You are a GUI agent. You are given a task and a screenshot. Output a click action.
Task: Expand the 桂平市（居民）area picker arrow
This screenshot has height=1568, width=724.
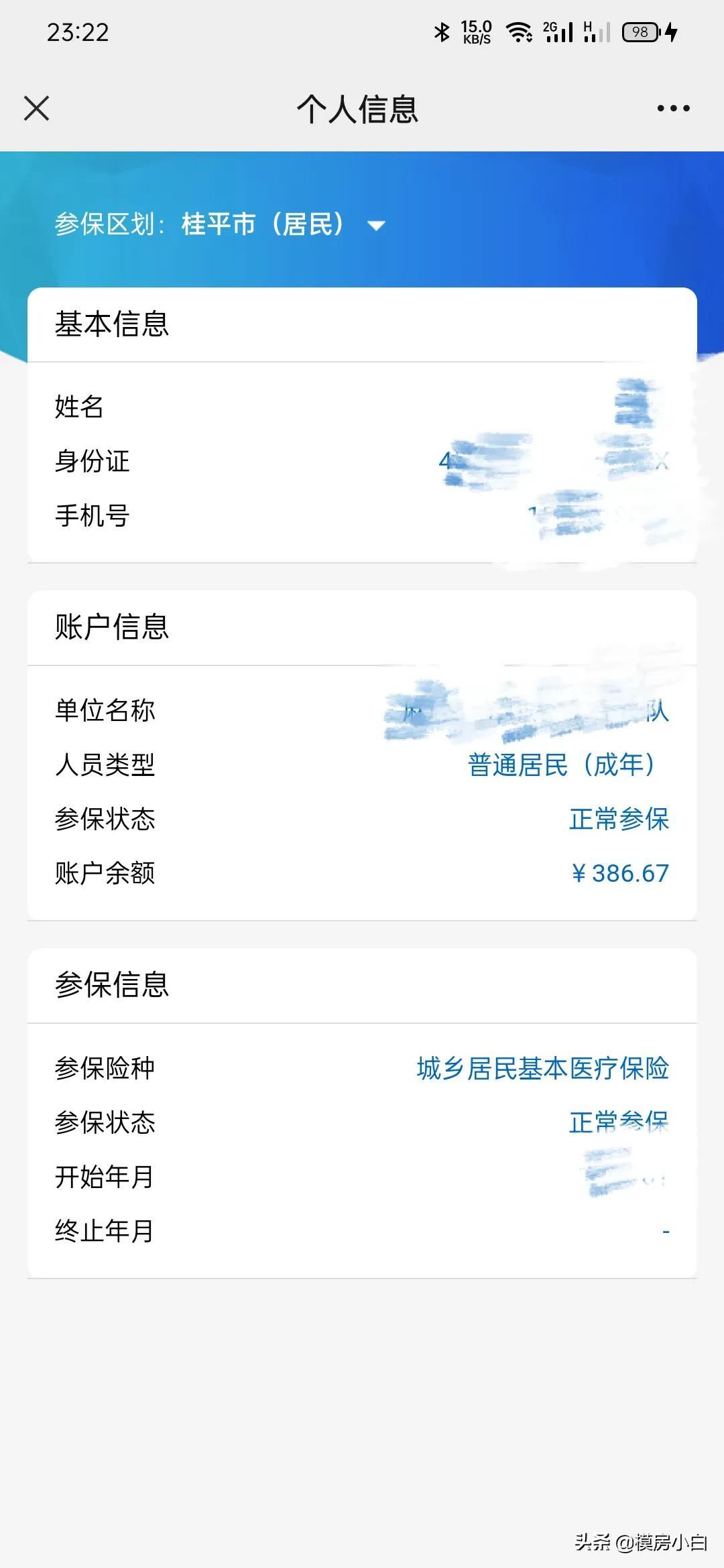click(375, 226)
